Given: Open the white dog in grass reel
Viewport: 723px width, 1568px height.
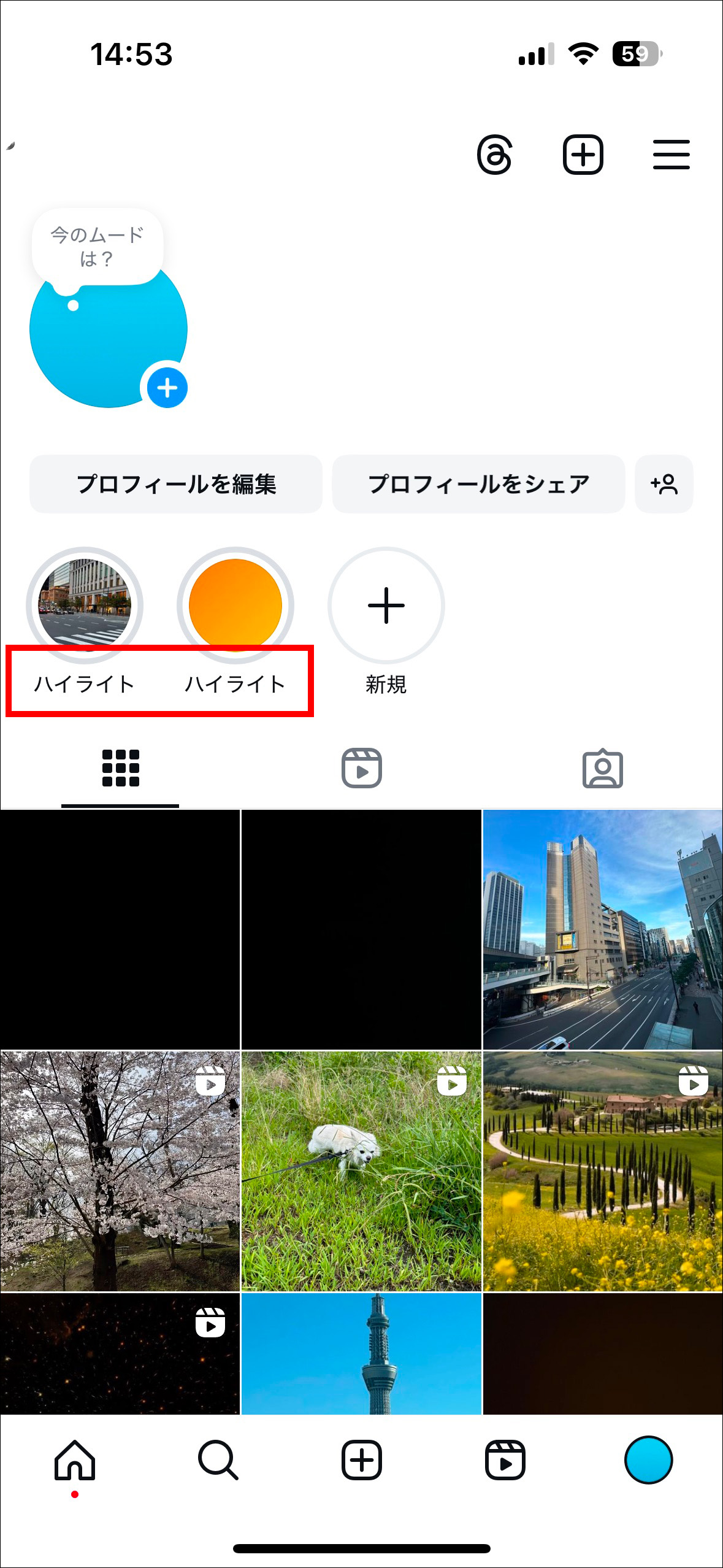Looking at the screenshot, I should coord(361,1171).
